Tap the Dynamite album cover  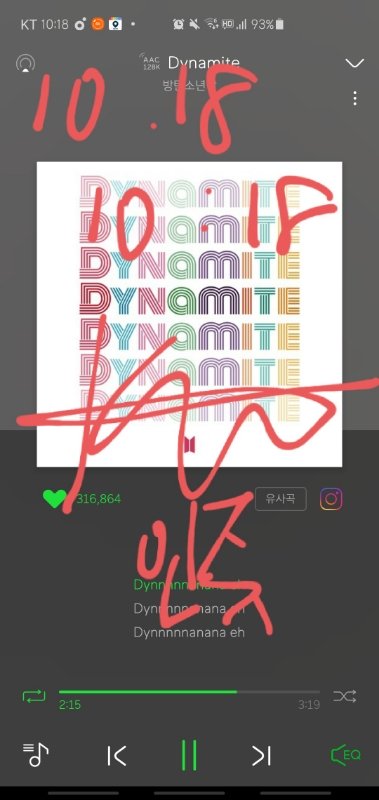(x=189, y=314)
